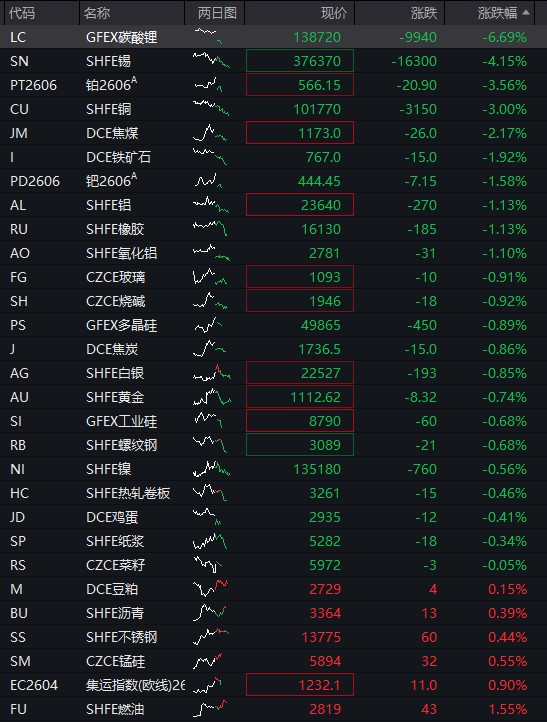The width and height of the screenshot is (547, 722).
Task: Open the SHFE黄金 row
Action: [274, 397]
